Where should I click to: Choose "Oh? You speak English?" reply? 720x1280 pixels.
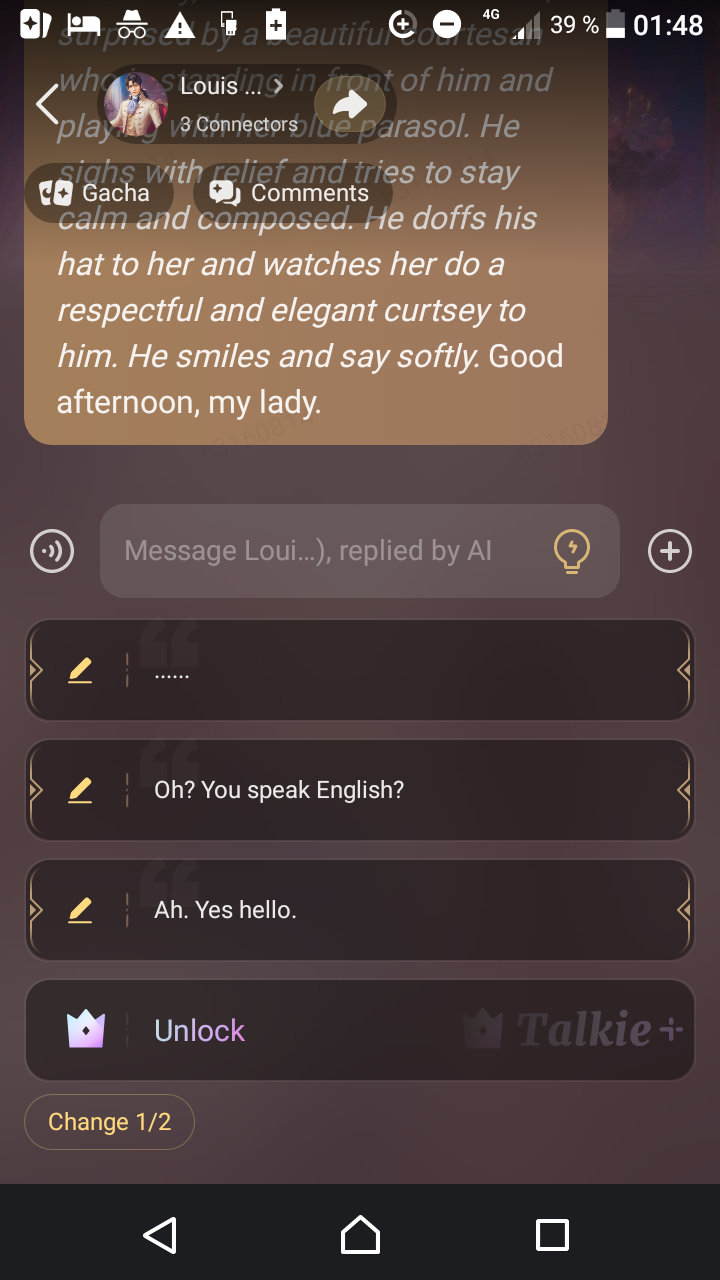(400, 790)
